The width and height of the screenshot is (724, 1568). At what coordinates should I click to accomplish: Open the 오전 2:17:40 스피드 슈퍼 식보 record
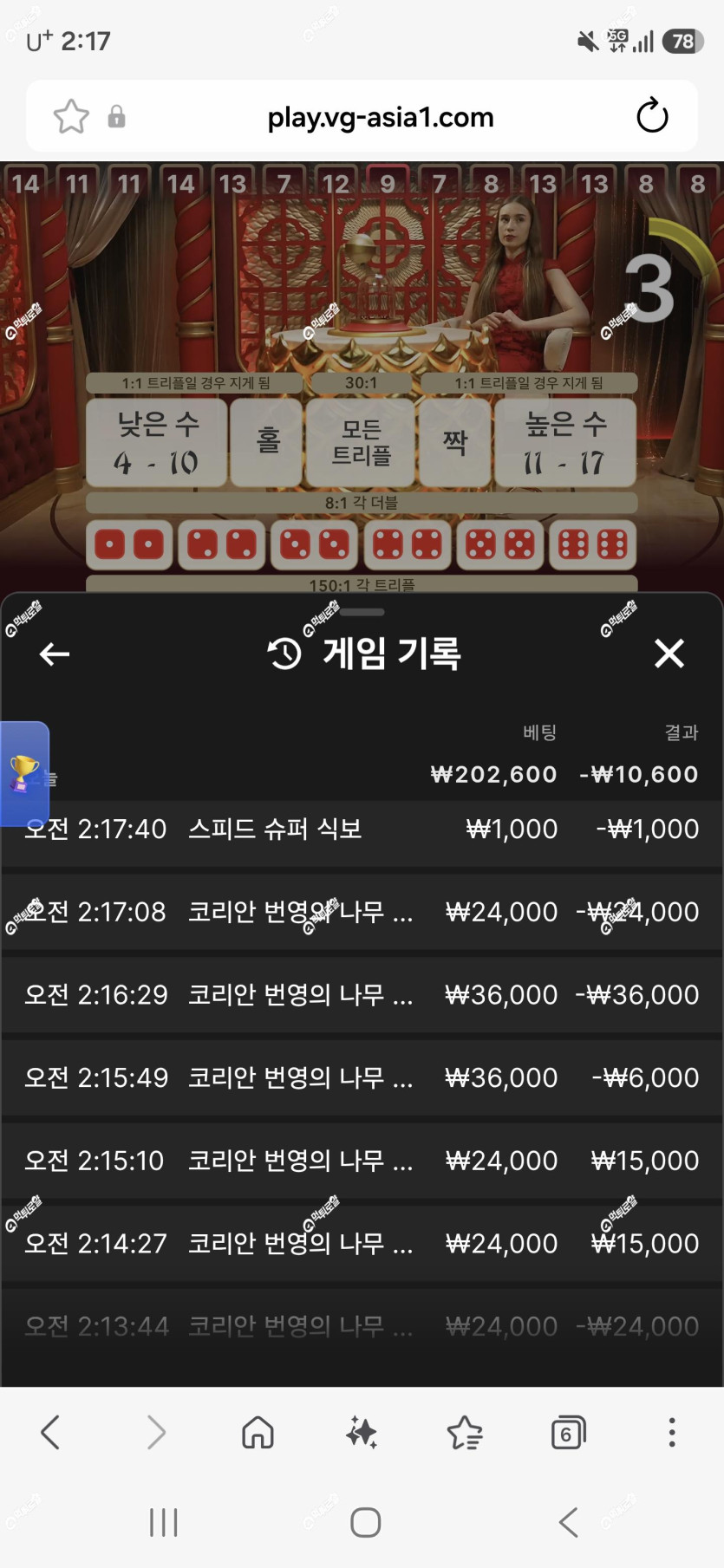coord(362,830)
